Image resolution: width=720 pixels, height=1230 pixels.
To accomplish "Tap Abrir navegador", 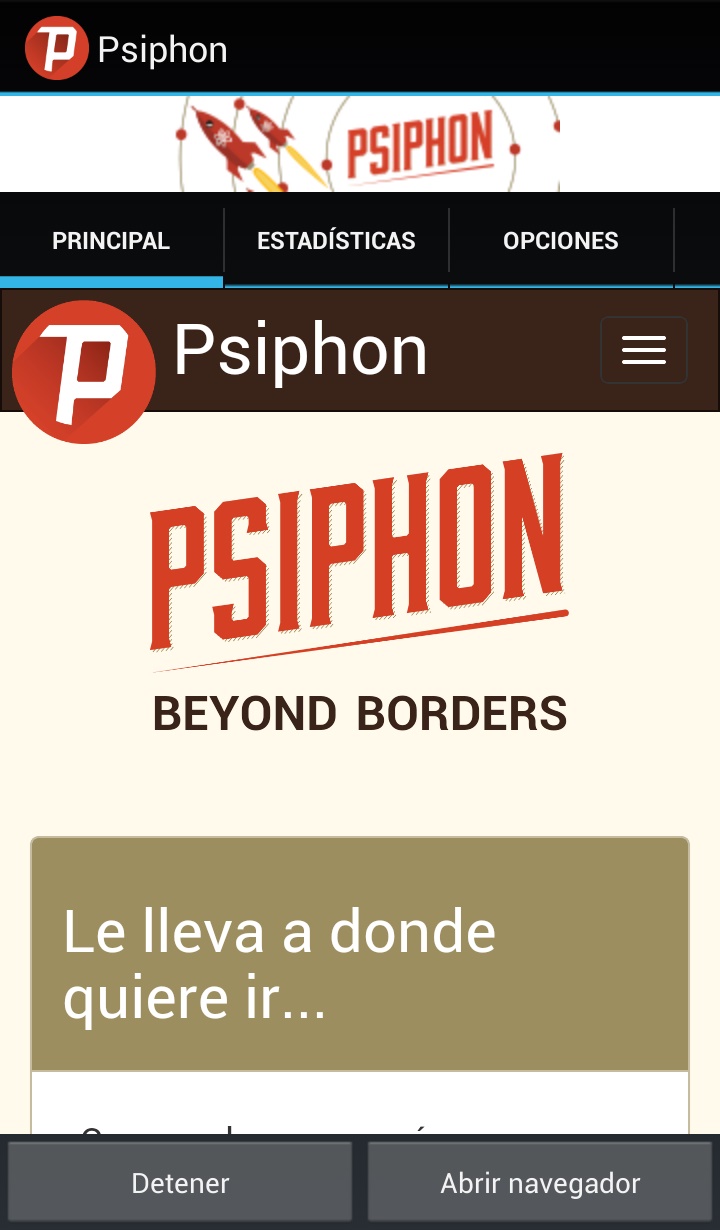I will (540, 1184).
